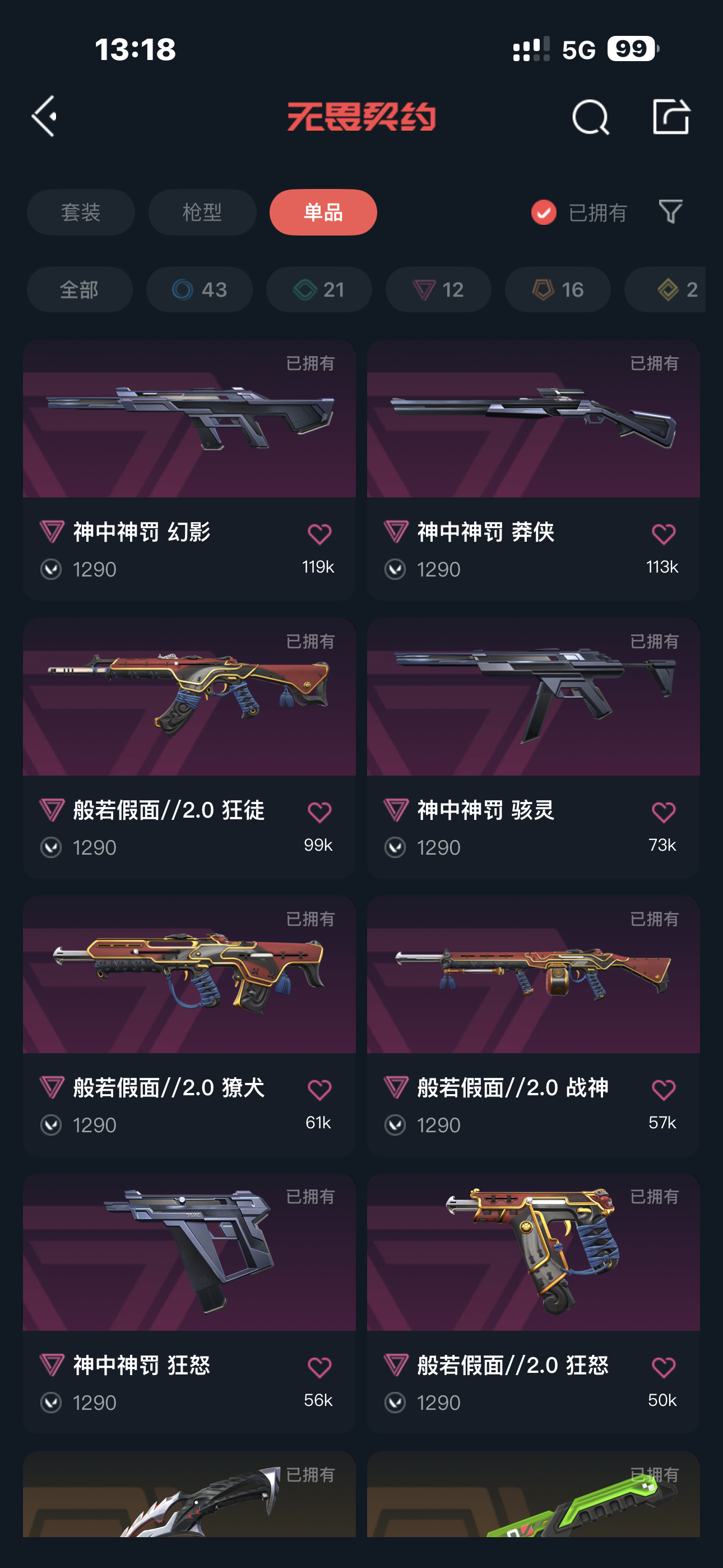Screen dimensions: 723x1568
Task: Open the search icon
Action: click(x=590, y=116)
